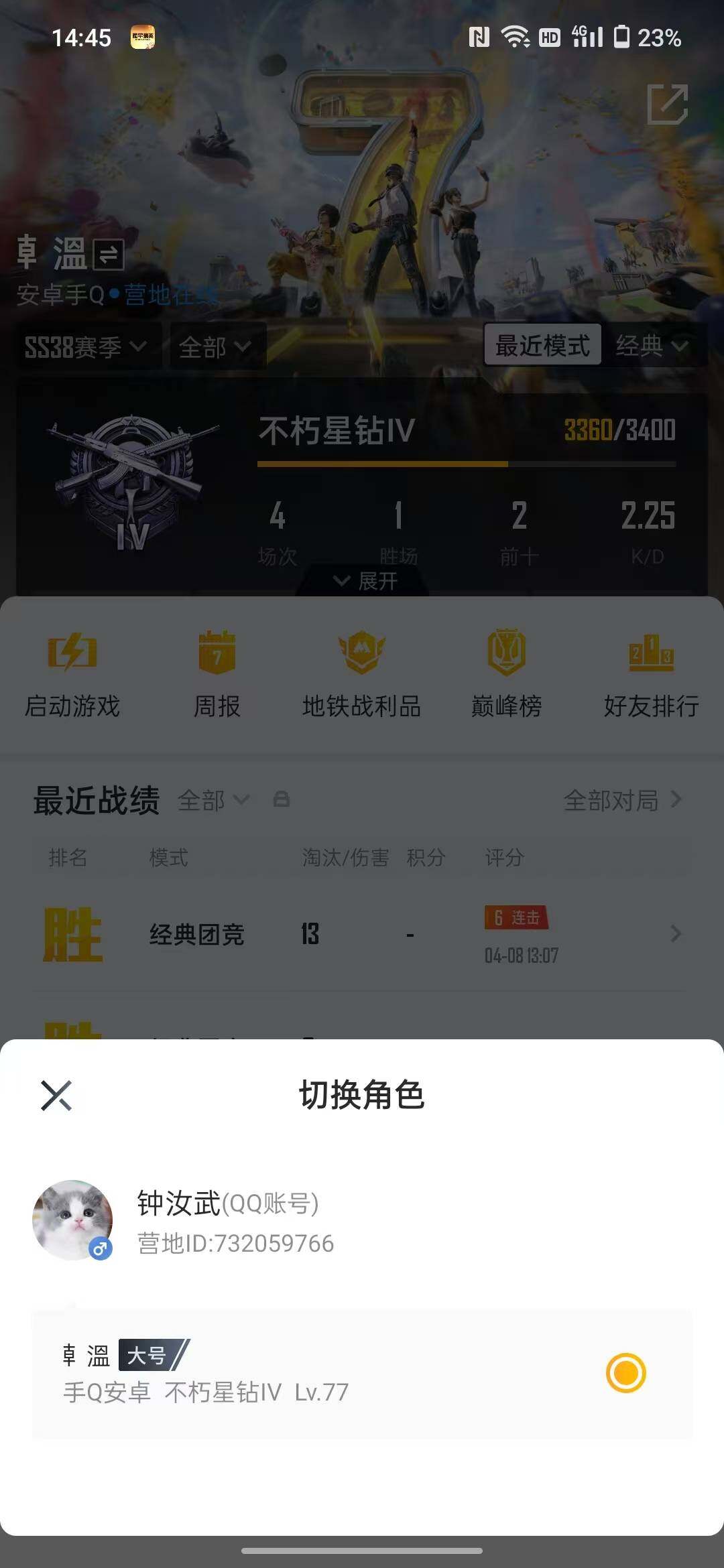Open the 巅峰榜 peak leaderboard icon
The width and height of the screenshot is (724, 1568).
click(x=506, y=673)
